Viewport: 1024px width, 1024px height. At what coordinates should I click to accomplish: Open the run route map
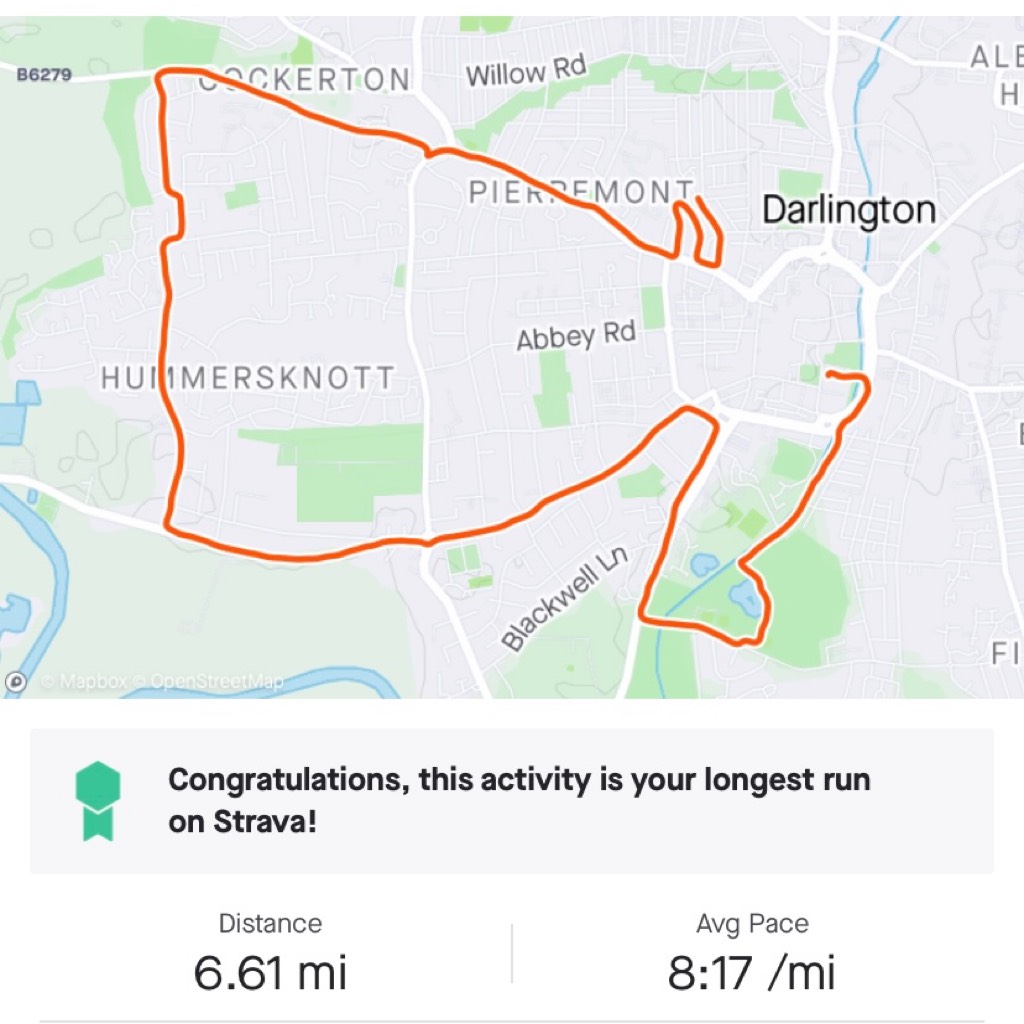click(x=512, y=350)
